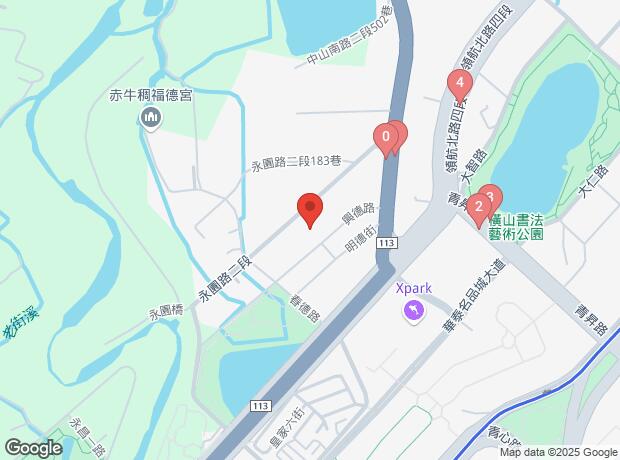The image size is (620, 460).
Task: Open the Xpark place marker
Action: click(412, 314)
